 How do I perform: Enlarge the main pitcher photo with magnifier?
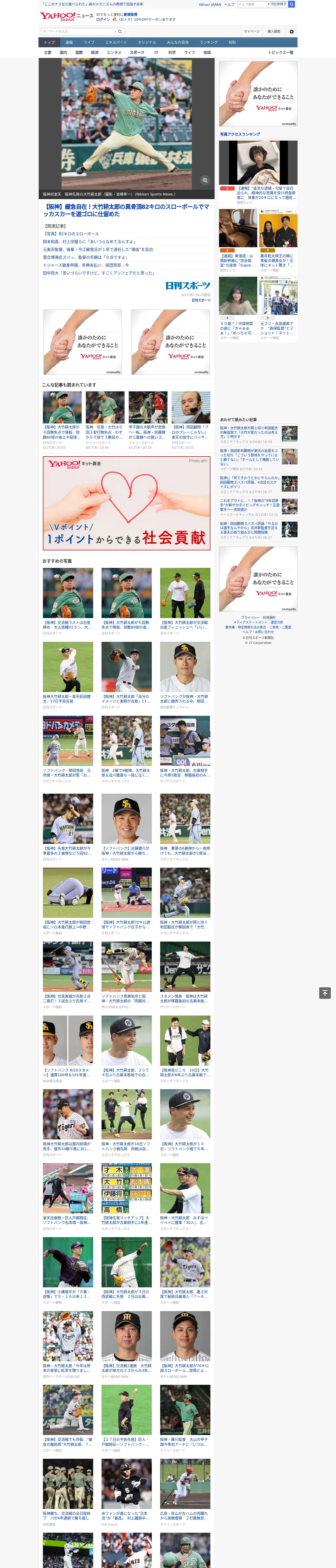pos(205,180)
